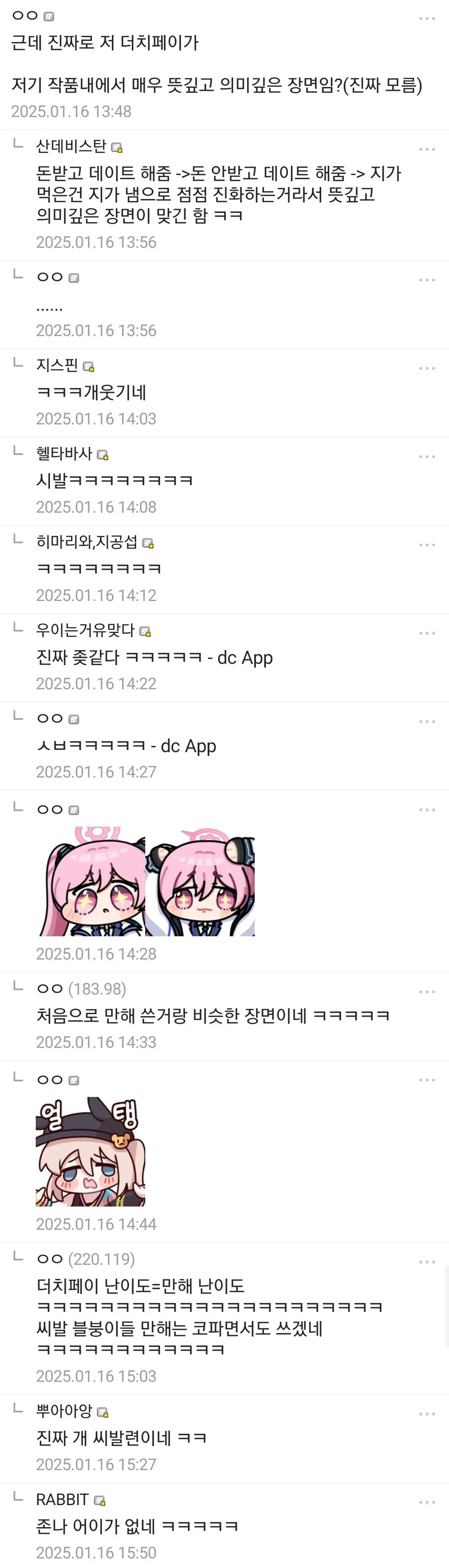This screenshot has height=1568, width=449.
Task: Open more options on 우이는거유맞다's comment
Action: tap(427, 633)
